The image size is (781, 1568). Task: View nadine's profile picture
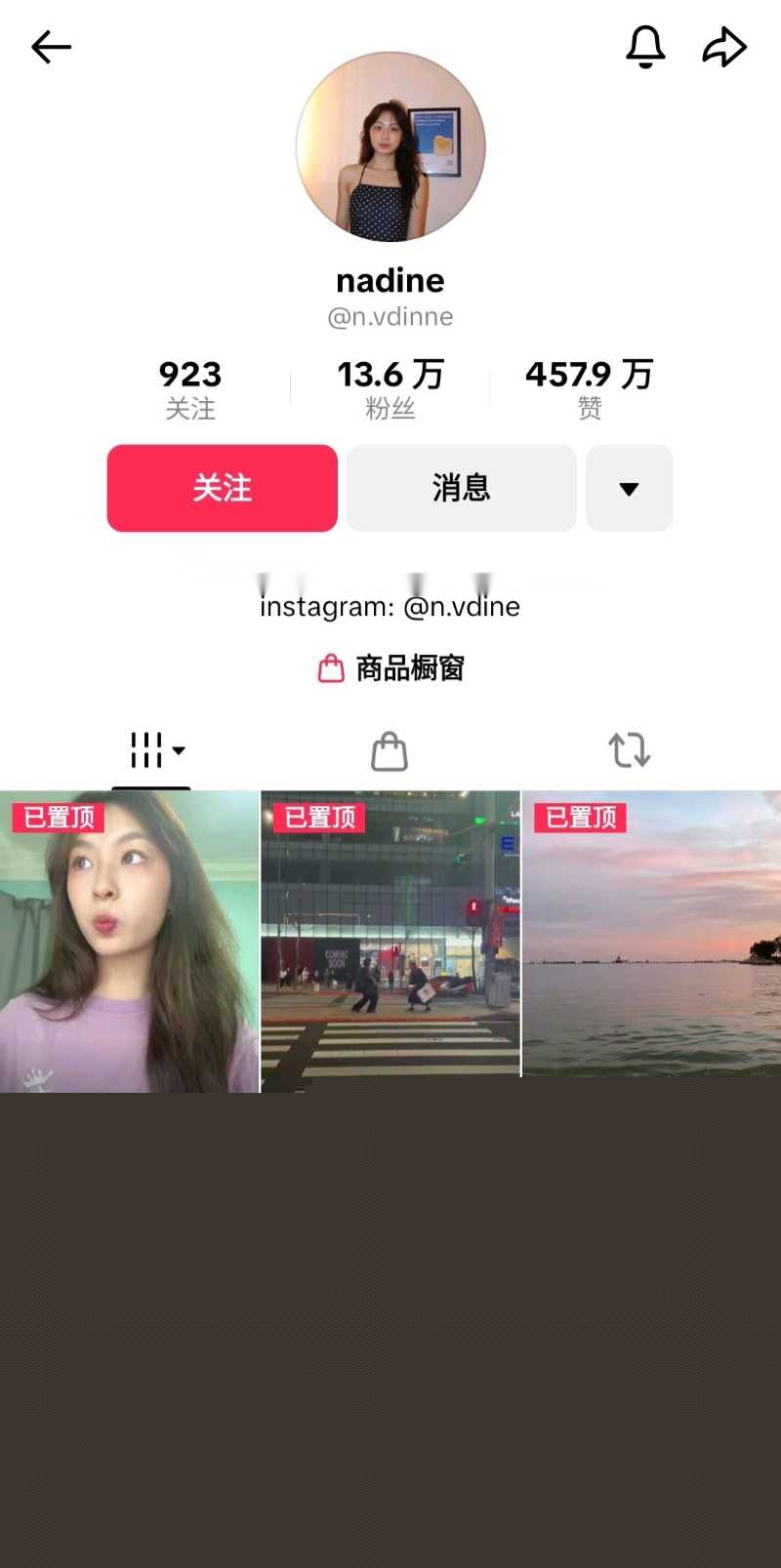390,146
